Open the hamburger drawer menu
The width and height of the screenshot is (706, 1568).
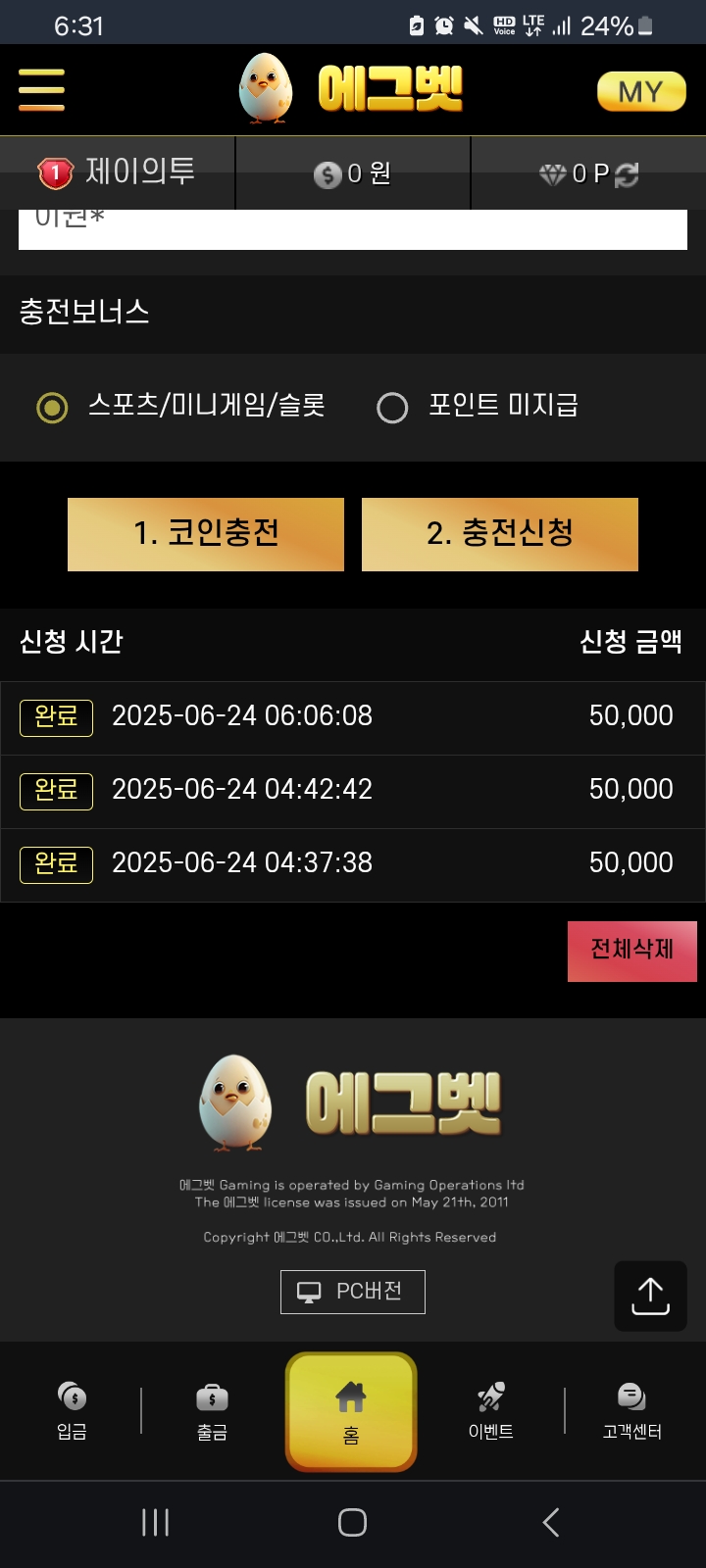click(x=41, y=90)
